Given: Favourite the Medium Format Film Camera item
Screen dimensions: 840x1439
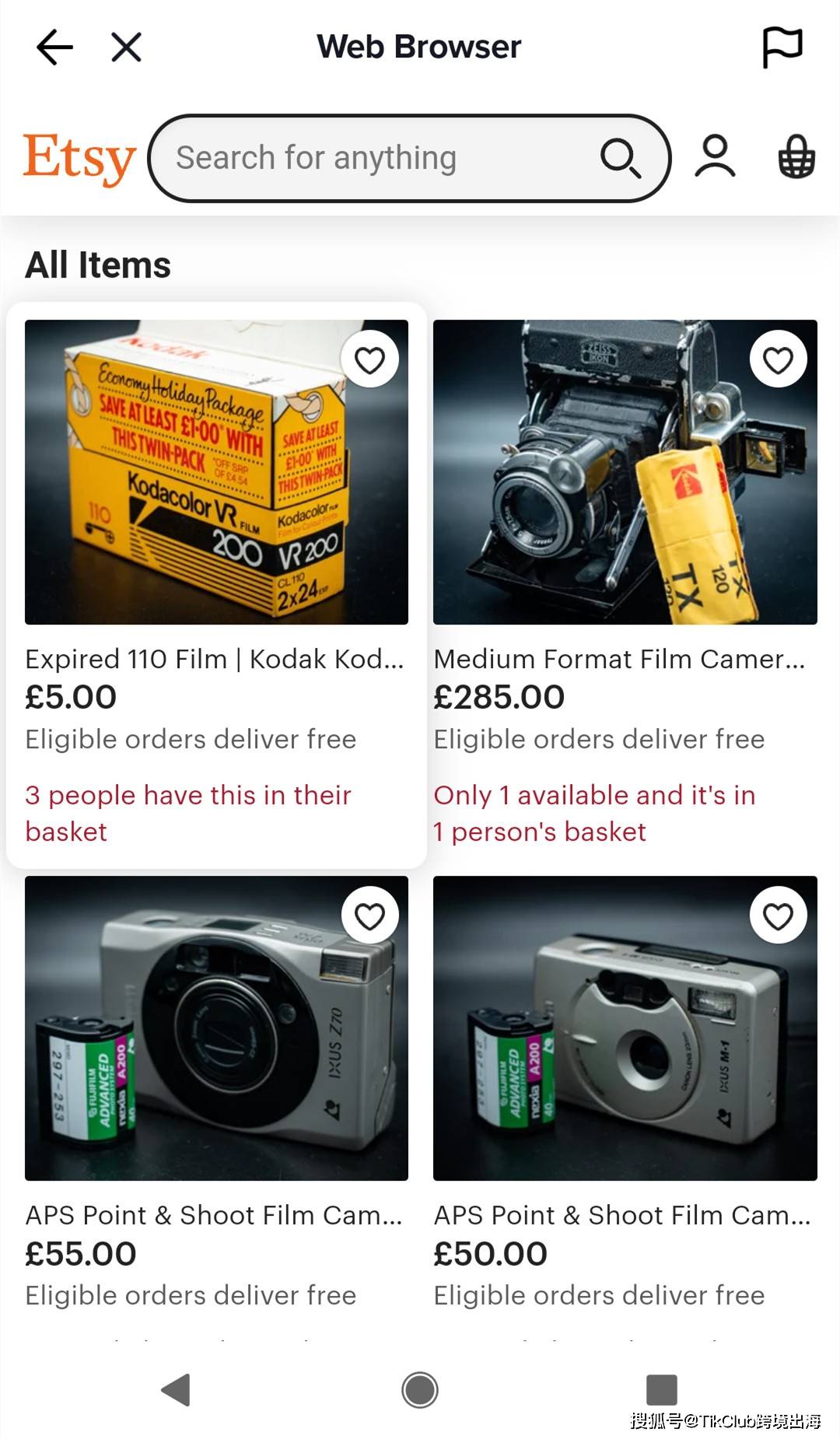Looking at the screenshot, I should 778,359.
